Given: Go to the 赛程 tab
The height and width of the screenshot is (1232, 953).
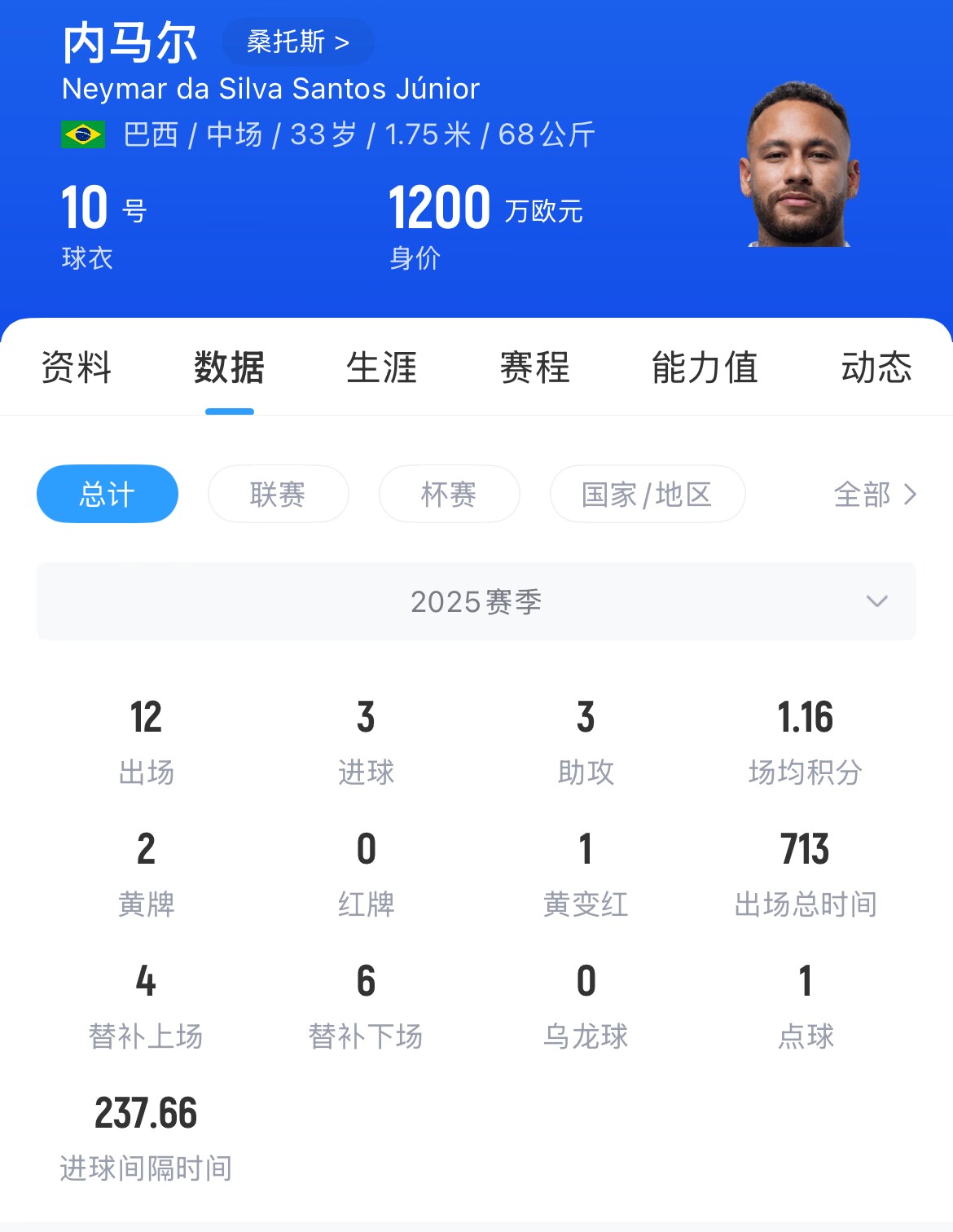Looking at the screenshot, I should click(534, 367).
